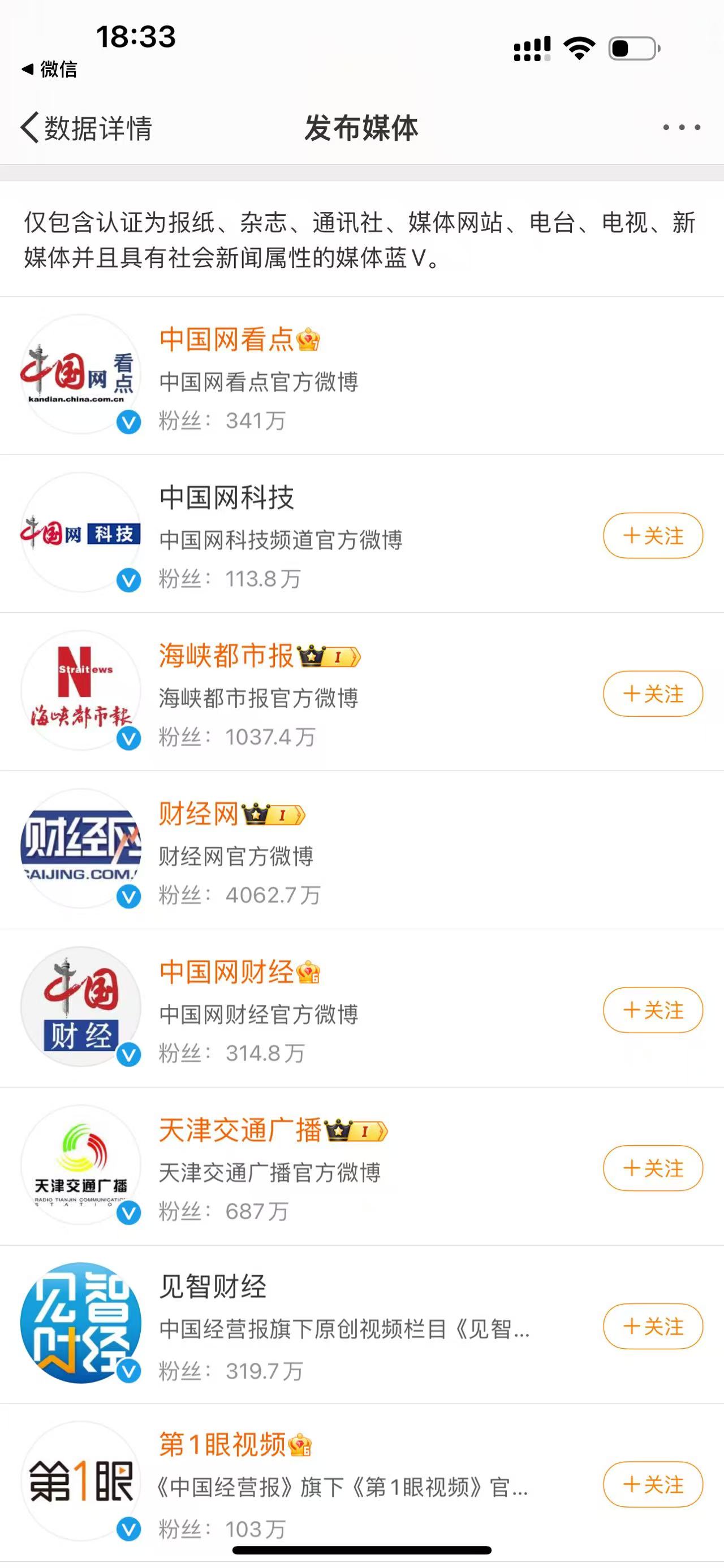Go back to 数据详情
This screenshot has width=724, height=1568.
point(86,128)
